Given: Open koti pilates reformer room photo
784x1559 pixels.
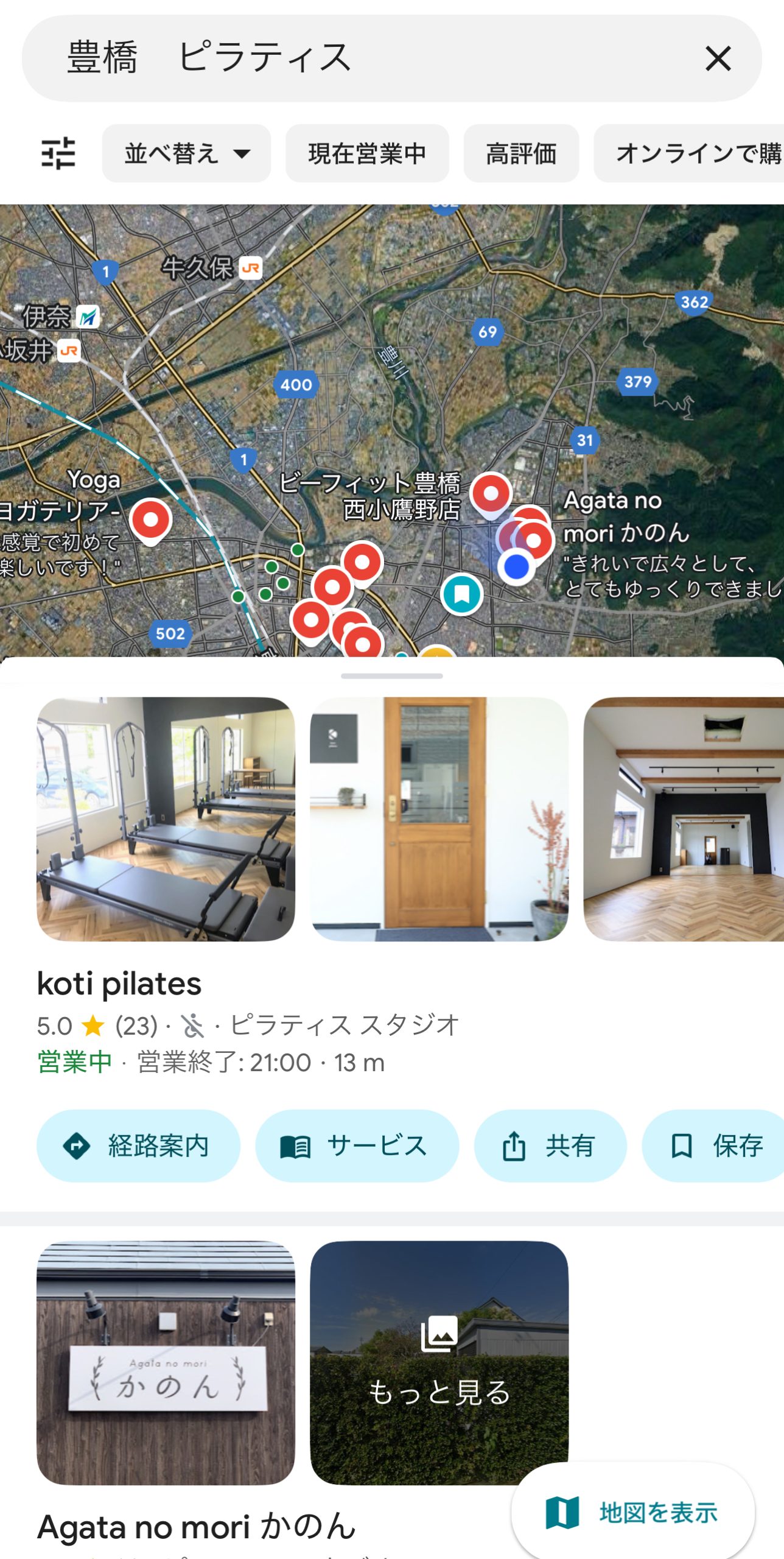Looking at the screenshot, I should coord(166,819).
